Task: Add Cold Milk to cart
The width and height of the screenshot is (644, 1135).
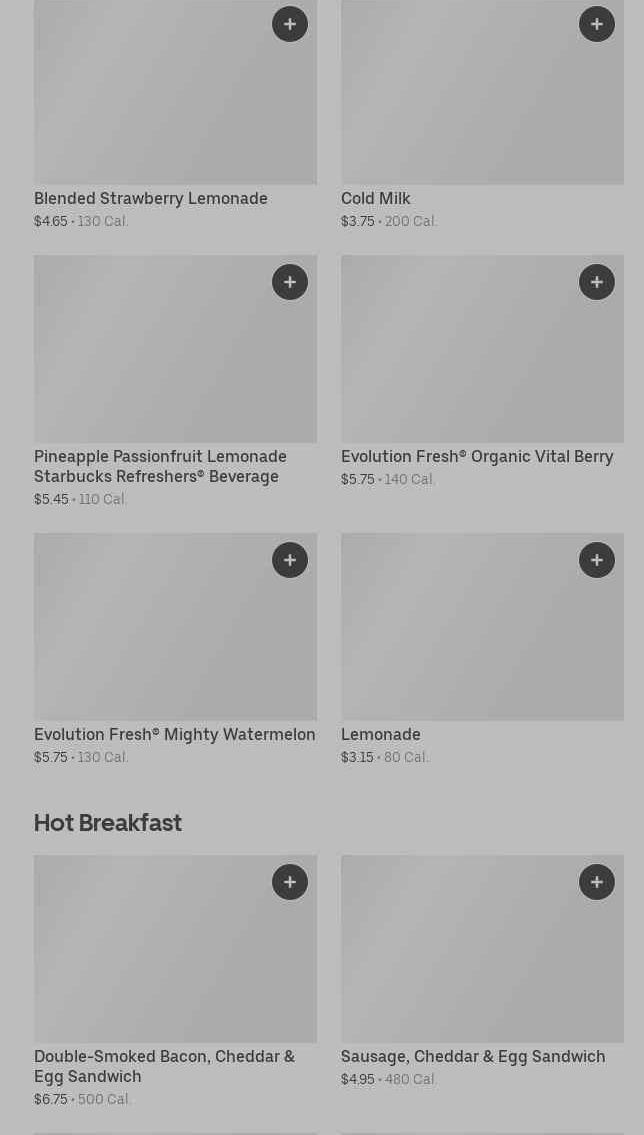Action: [597, 24]
